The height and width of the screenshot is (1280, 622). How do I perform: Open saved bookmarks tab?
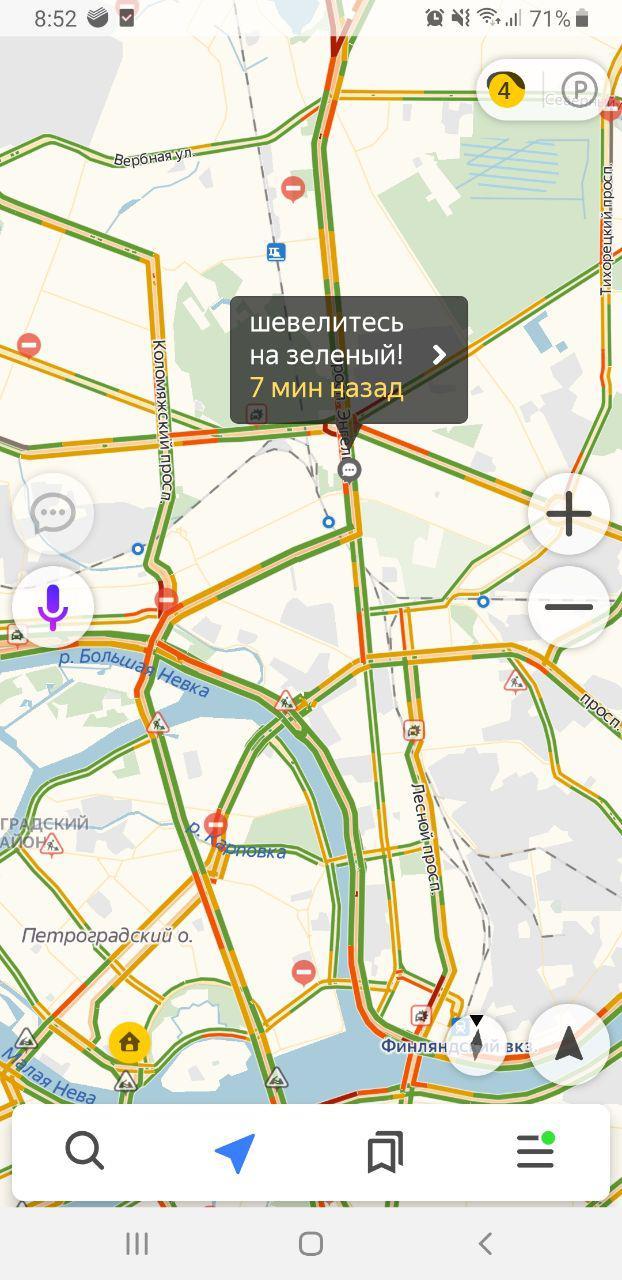pyautogui.click(x=385, y=1152)
